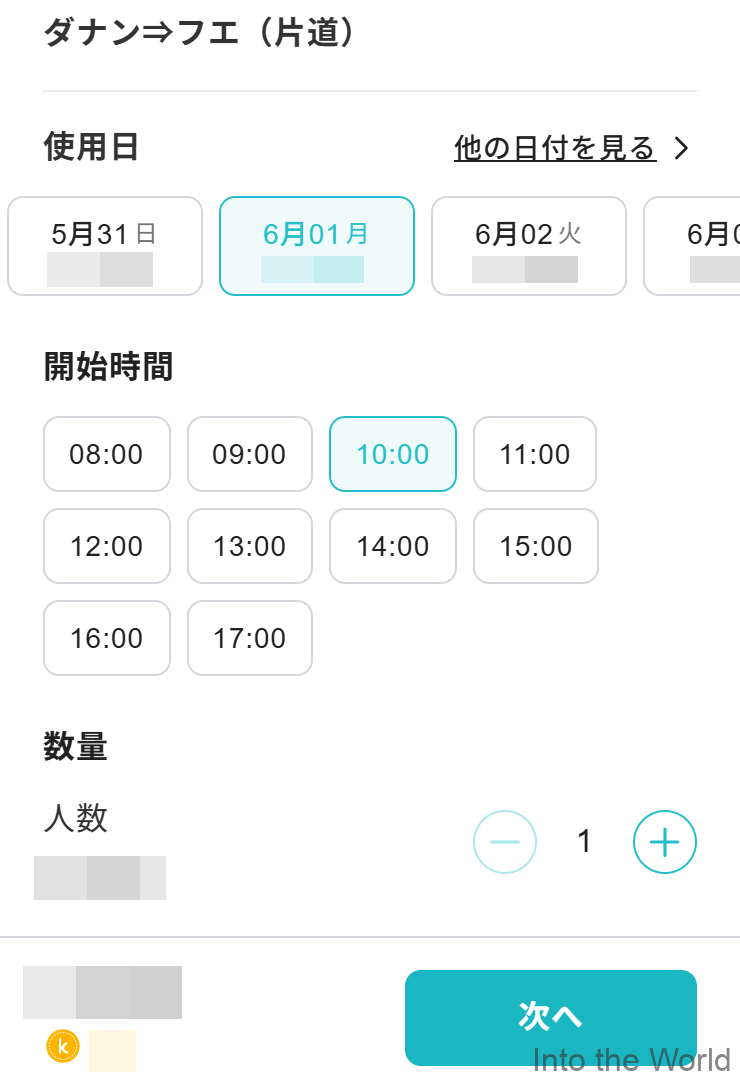Select 15:00 start time
The width and height of the screenshot is (740, 1081).
(535, 546)
